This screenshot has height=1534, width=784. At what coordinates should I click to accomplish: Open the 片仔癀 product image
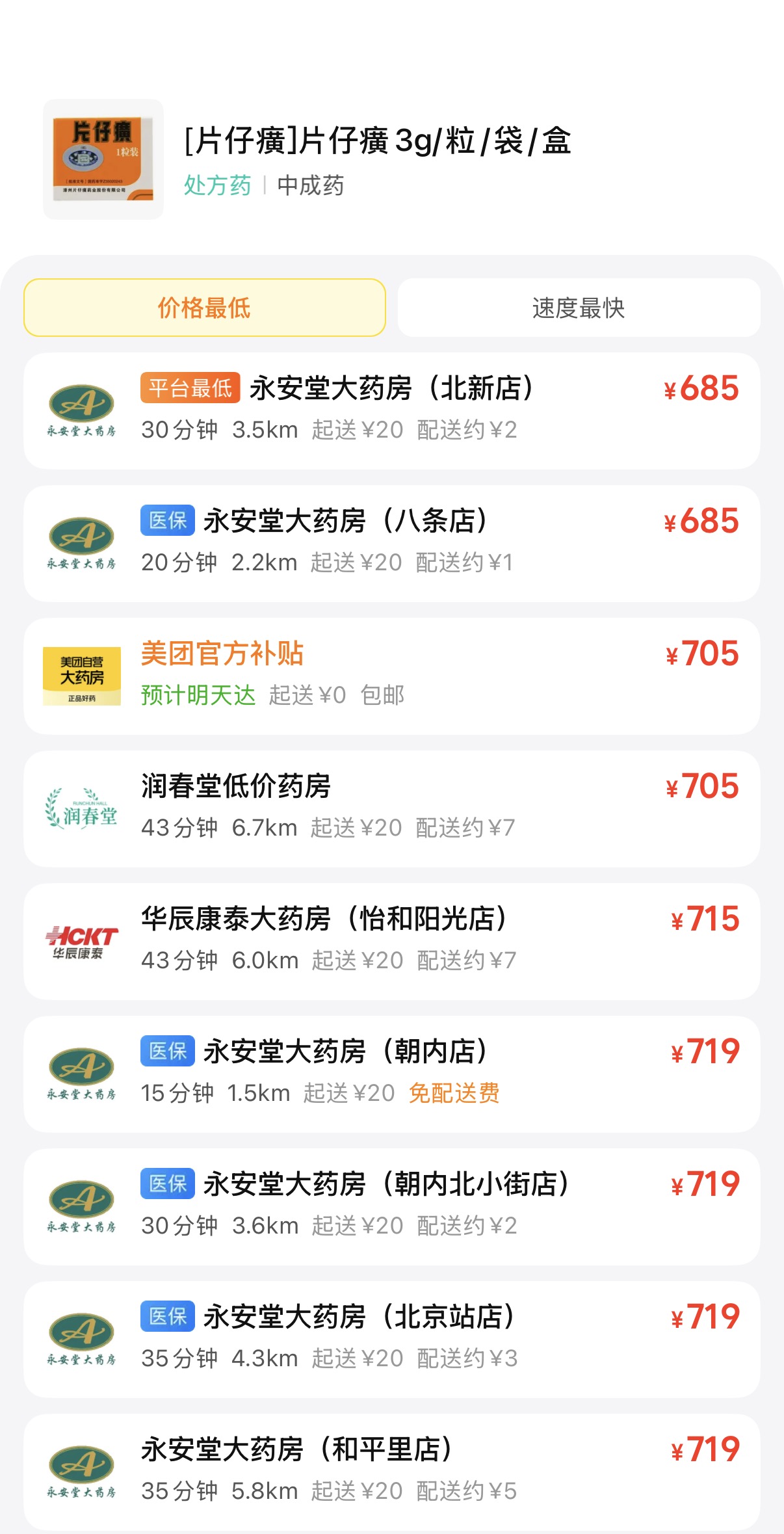(103, 159)
